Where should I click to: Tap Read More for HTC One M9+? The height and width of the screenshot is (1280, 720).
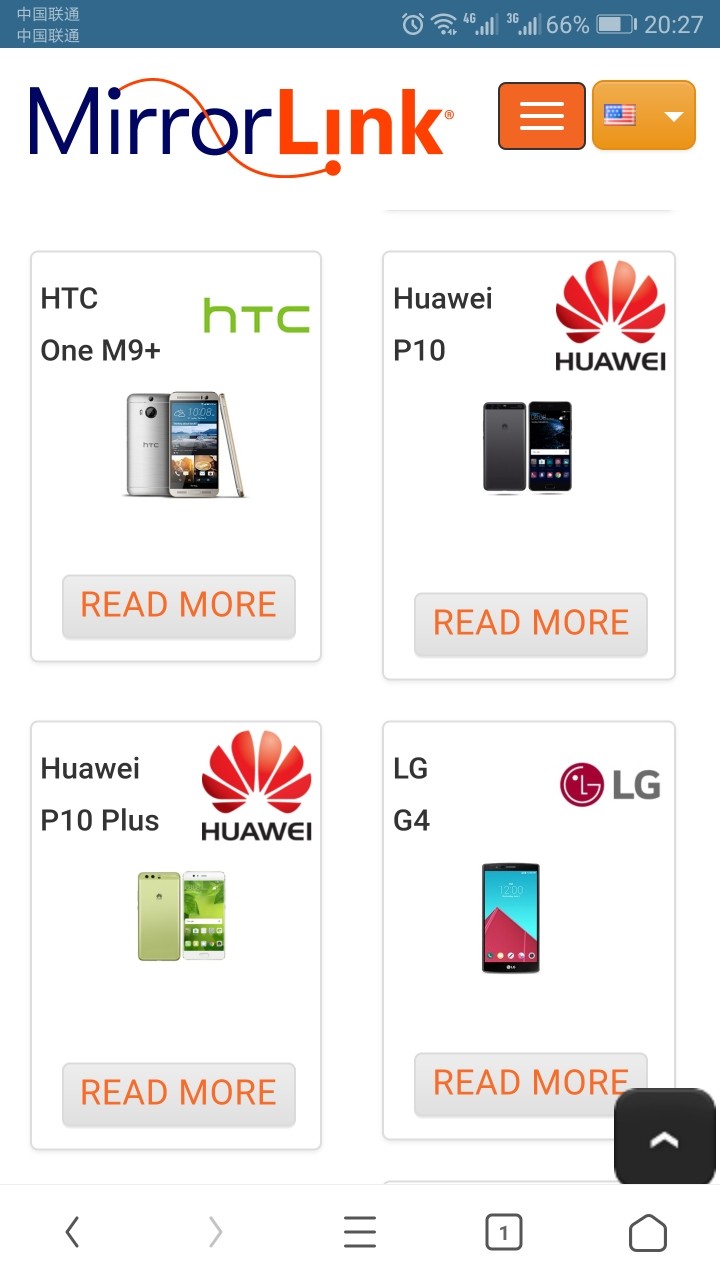[178, 605]
